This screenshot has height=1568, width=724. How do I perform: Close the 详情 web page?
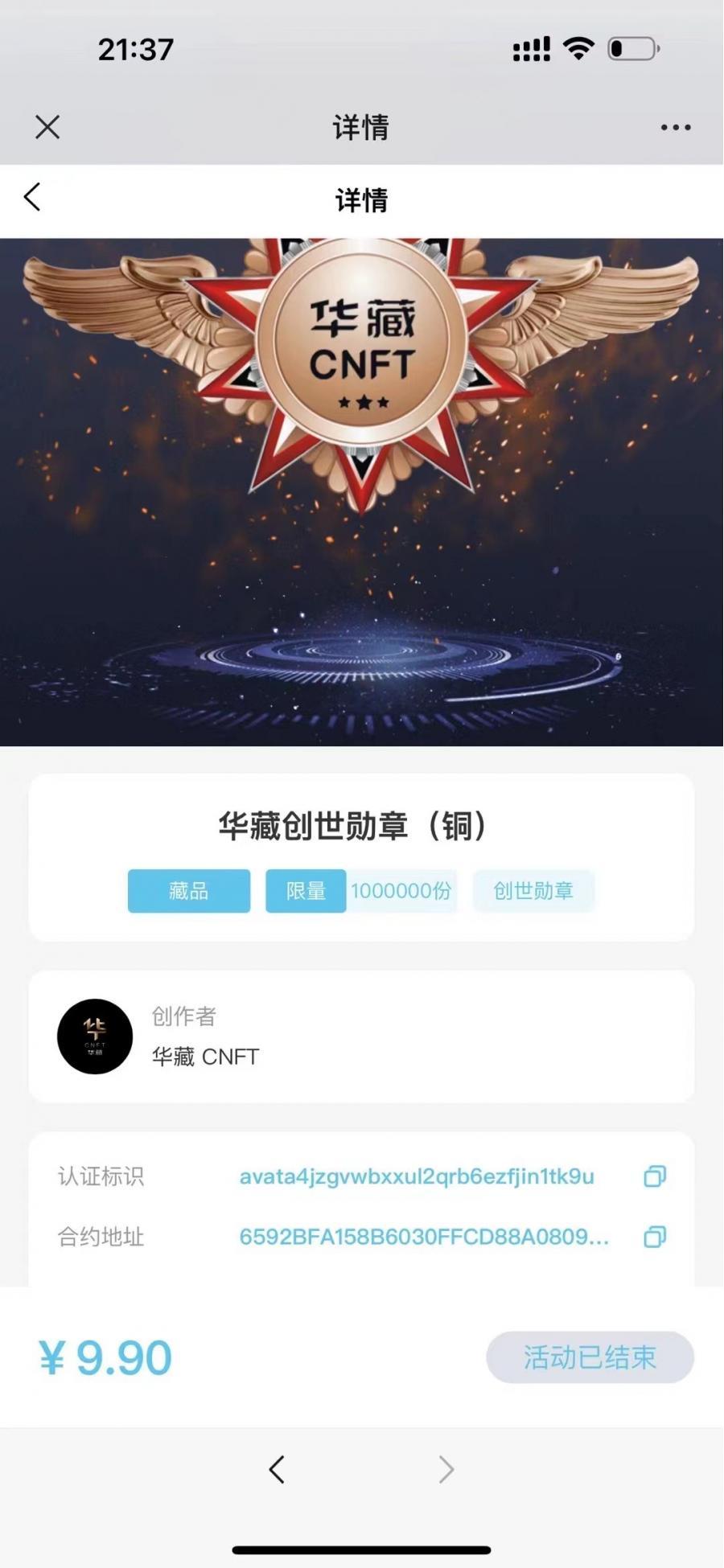click(47, 127)
